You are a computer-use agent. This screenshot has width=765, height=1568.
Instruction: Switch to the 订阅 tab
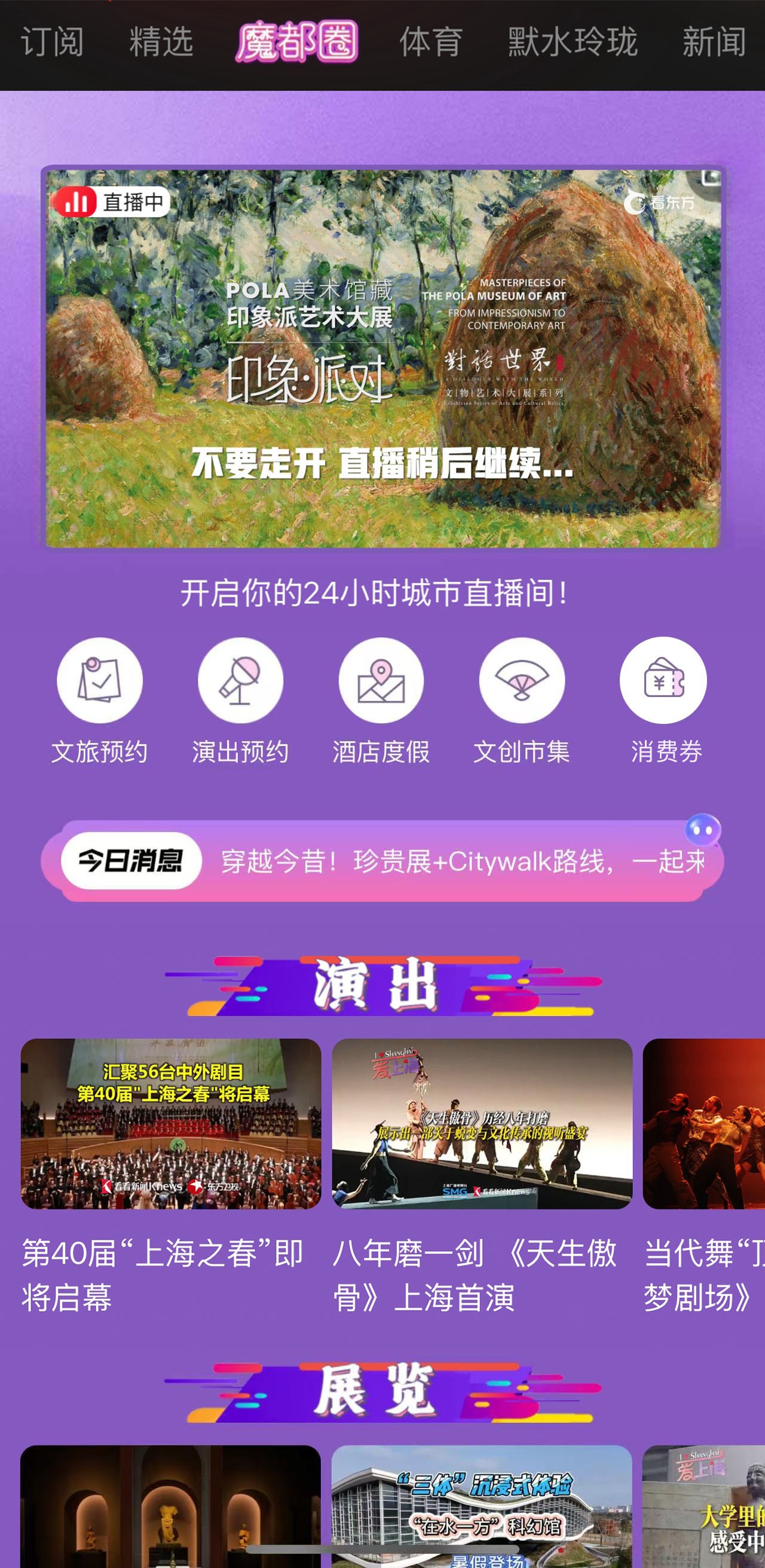53,42
